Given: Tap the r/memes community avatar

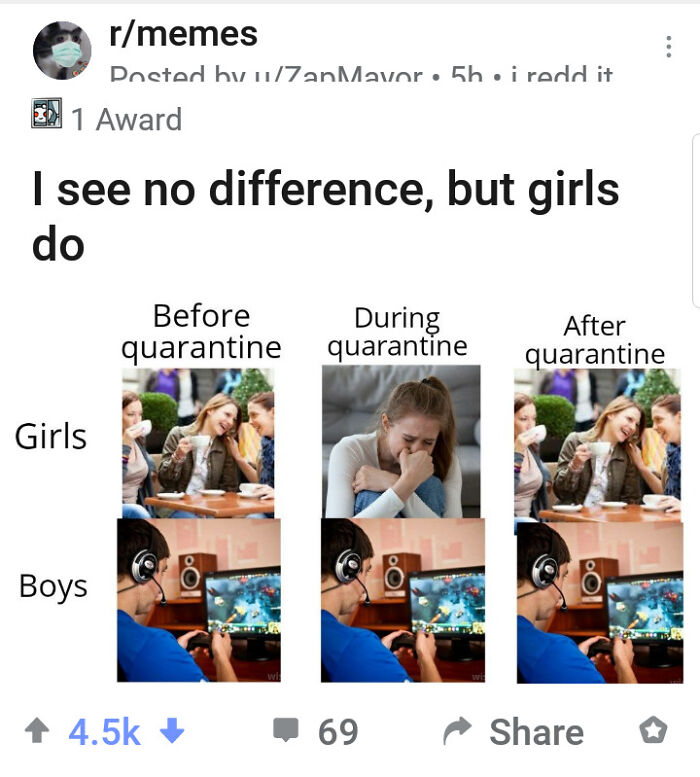Looking at the screenshot, I should pos(62,49).
